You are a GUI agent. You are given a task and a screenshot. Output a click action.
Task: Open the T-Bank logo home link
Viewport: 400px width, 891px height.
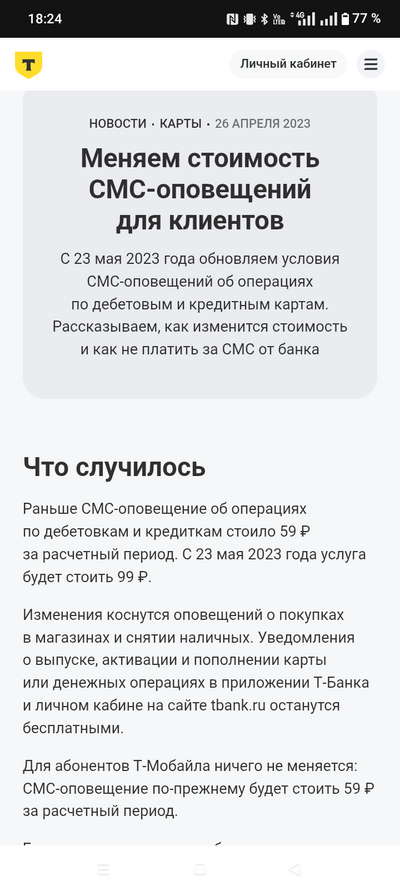[x=28, y=65]
